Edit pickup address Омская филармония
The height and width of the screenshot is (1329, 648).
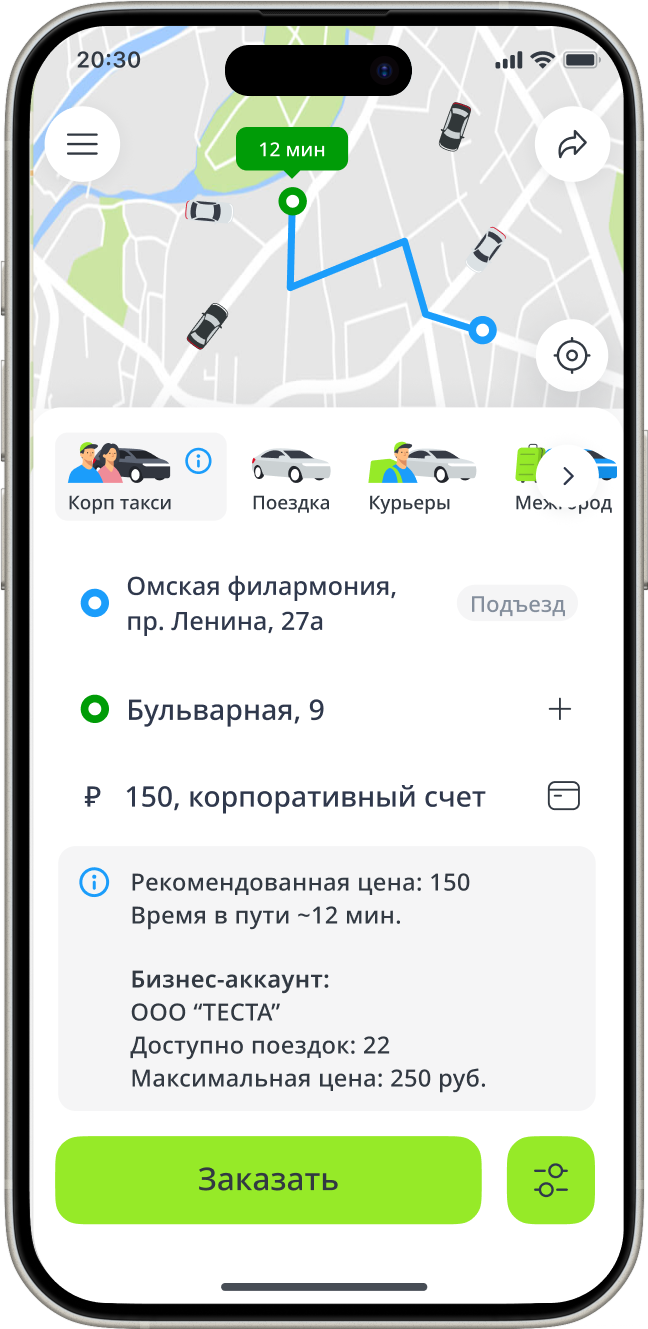point(260,604)
